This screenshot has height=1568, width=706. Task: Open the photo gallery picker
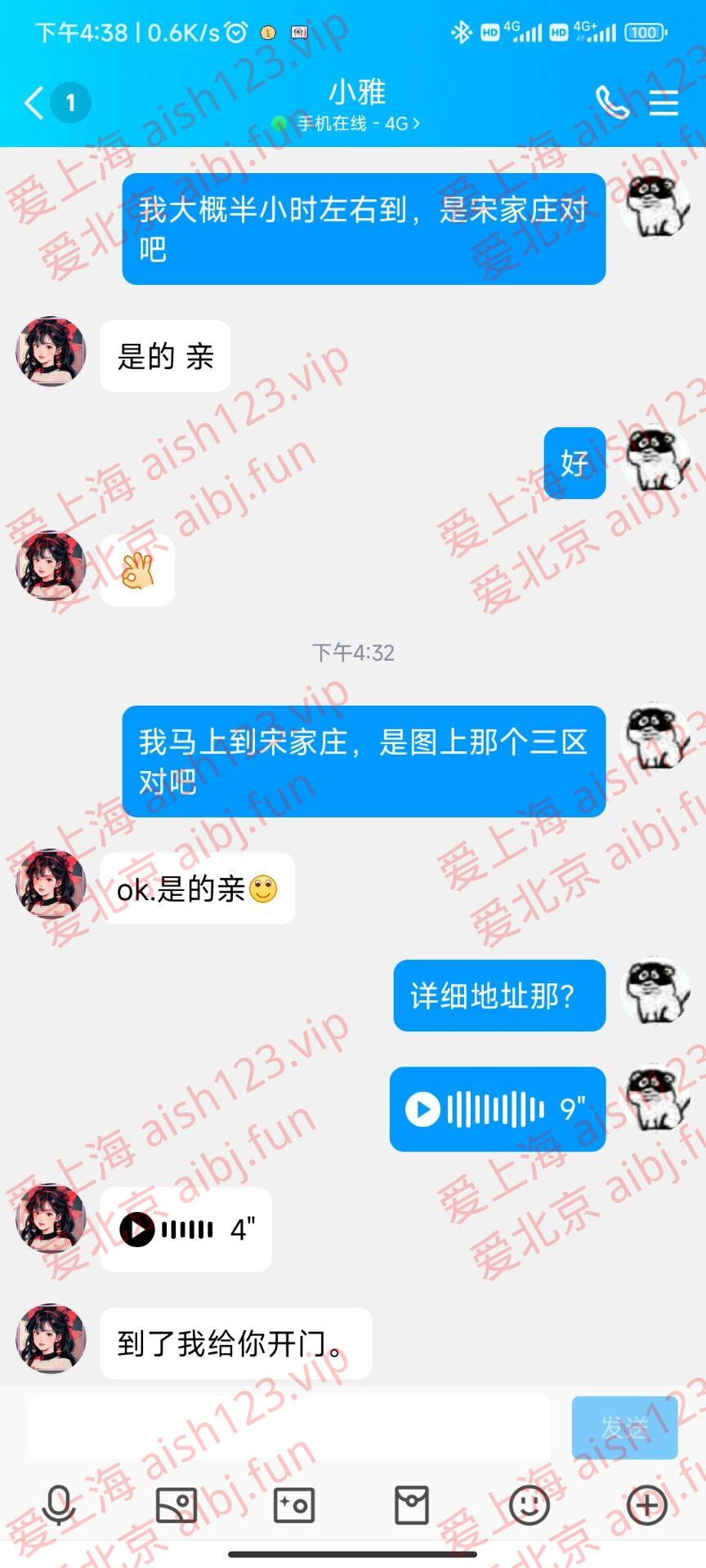176,1504
